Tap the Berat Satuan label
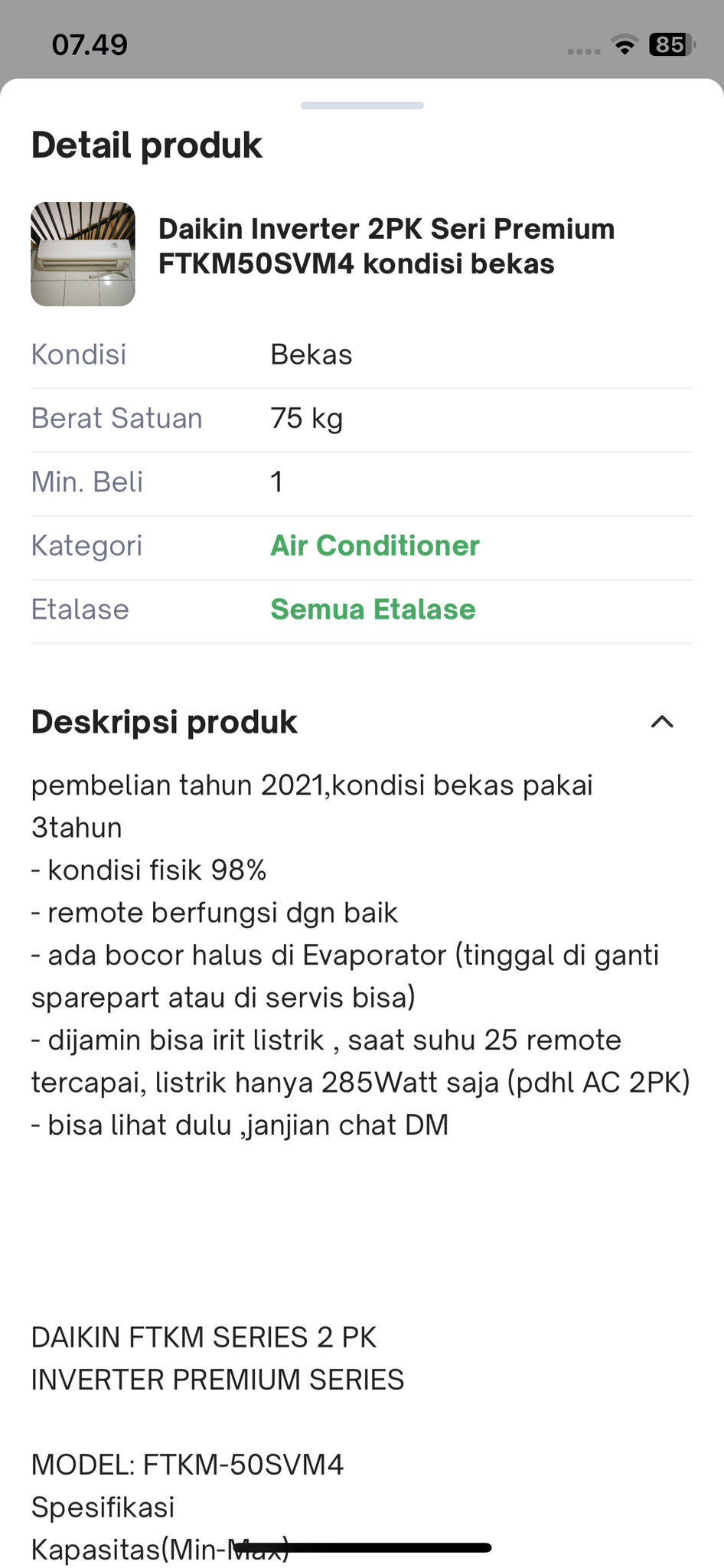 pyautogui.click(x=116, y=418)
